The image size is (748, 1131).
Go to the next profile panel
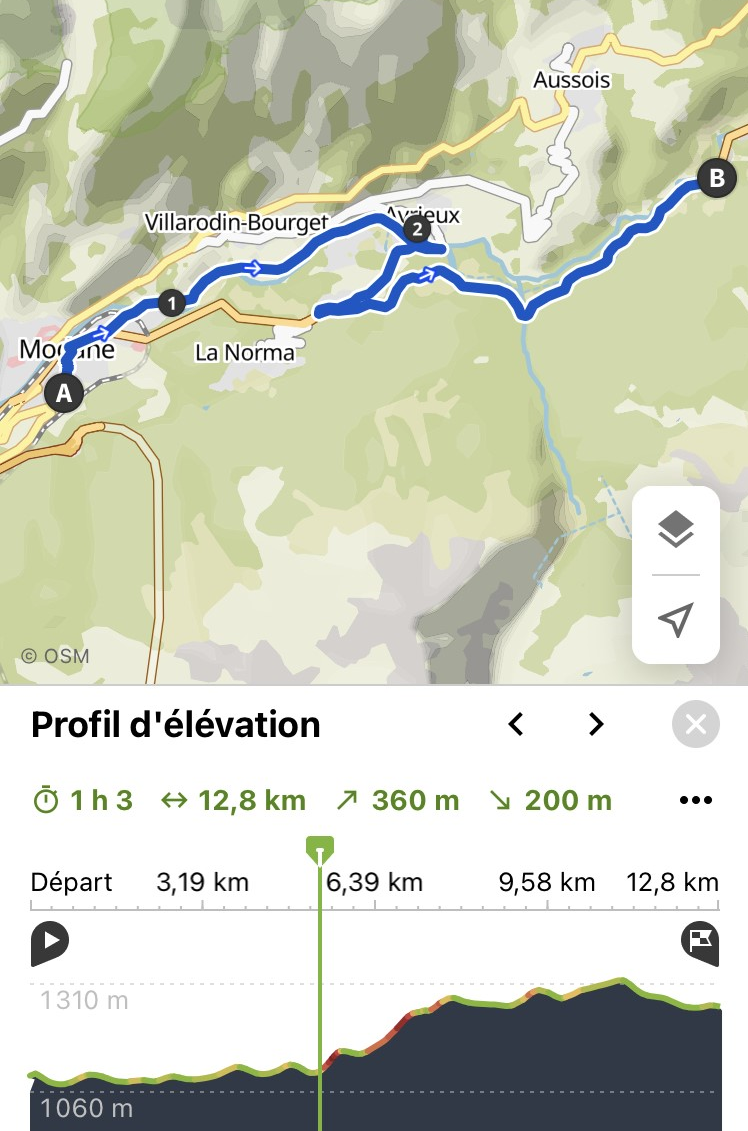(x=596, y=724)
